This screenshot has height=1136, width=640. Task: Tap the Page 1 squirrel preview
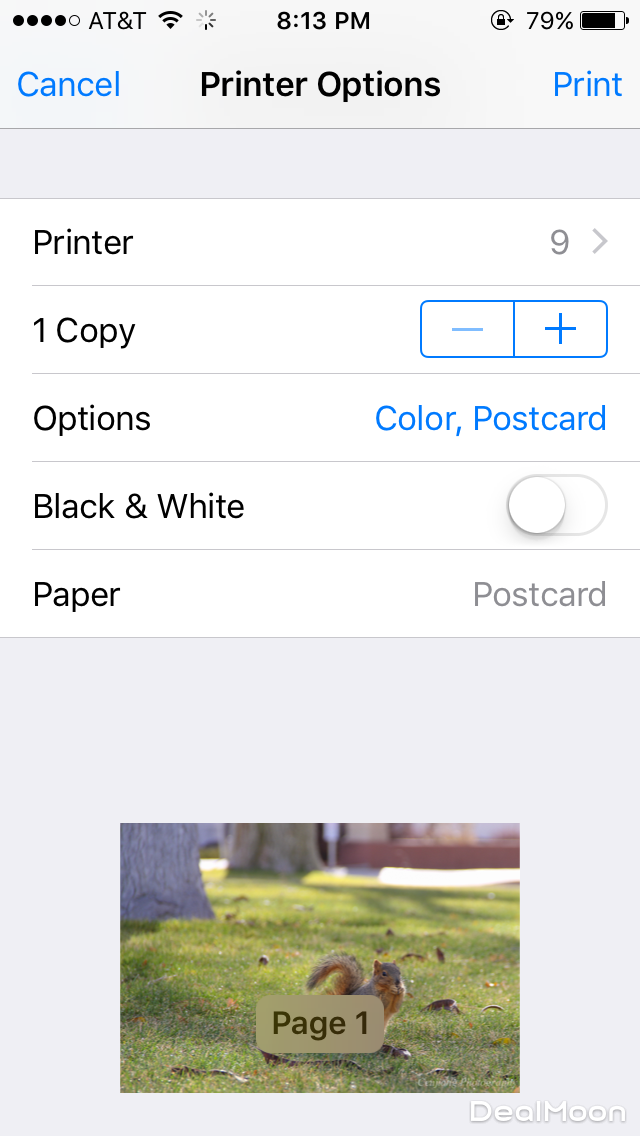[320, 957]
